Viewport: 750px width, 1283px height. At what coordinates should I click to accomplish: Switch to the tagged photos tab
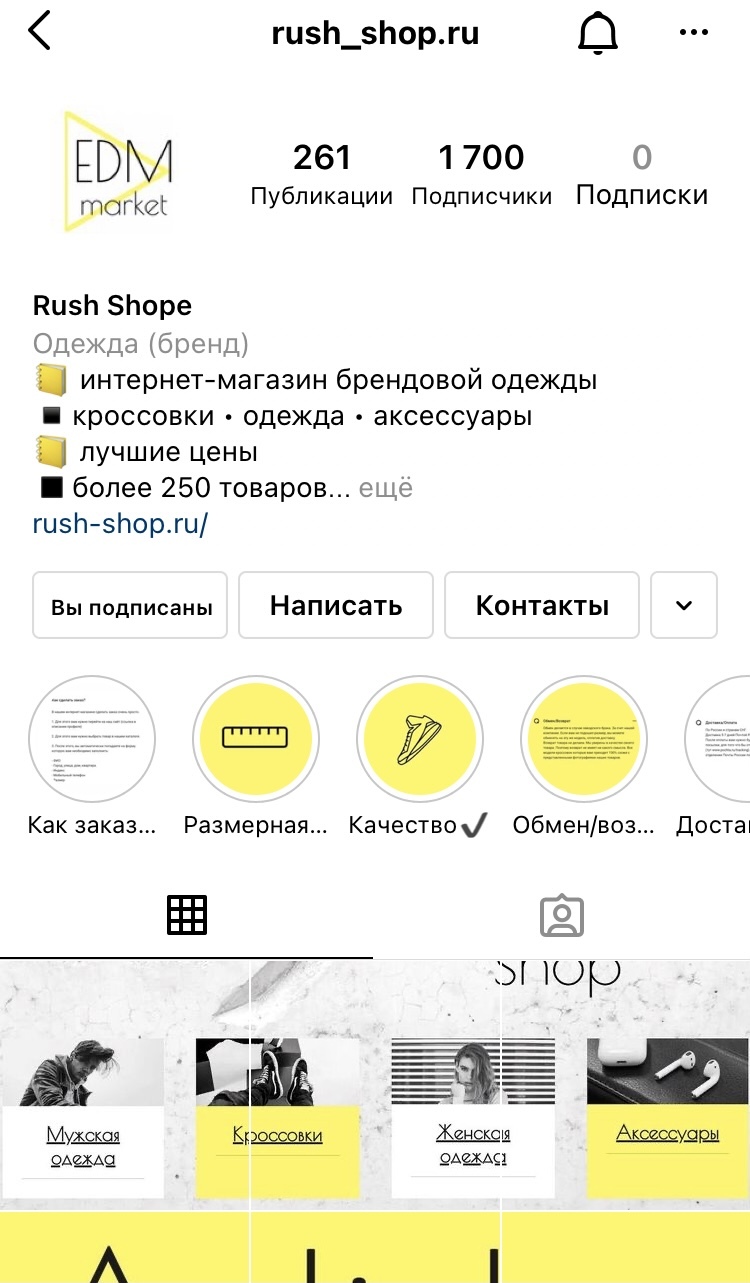point(561,915)
